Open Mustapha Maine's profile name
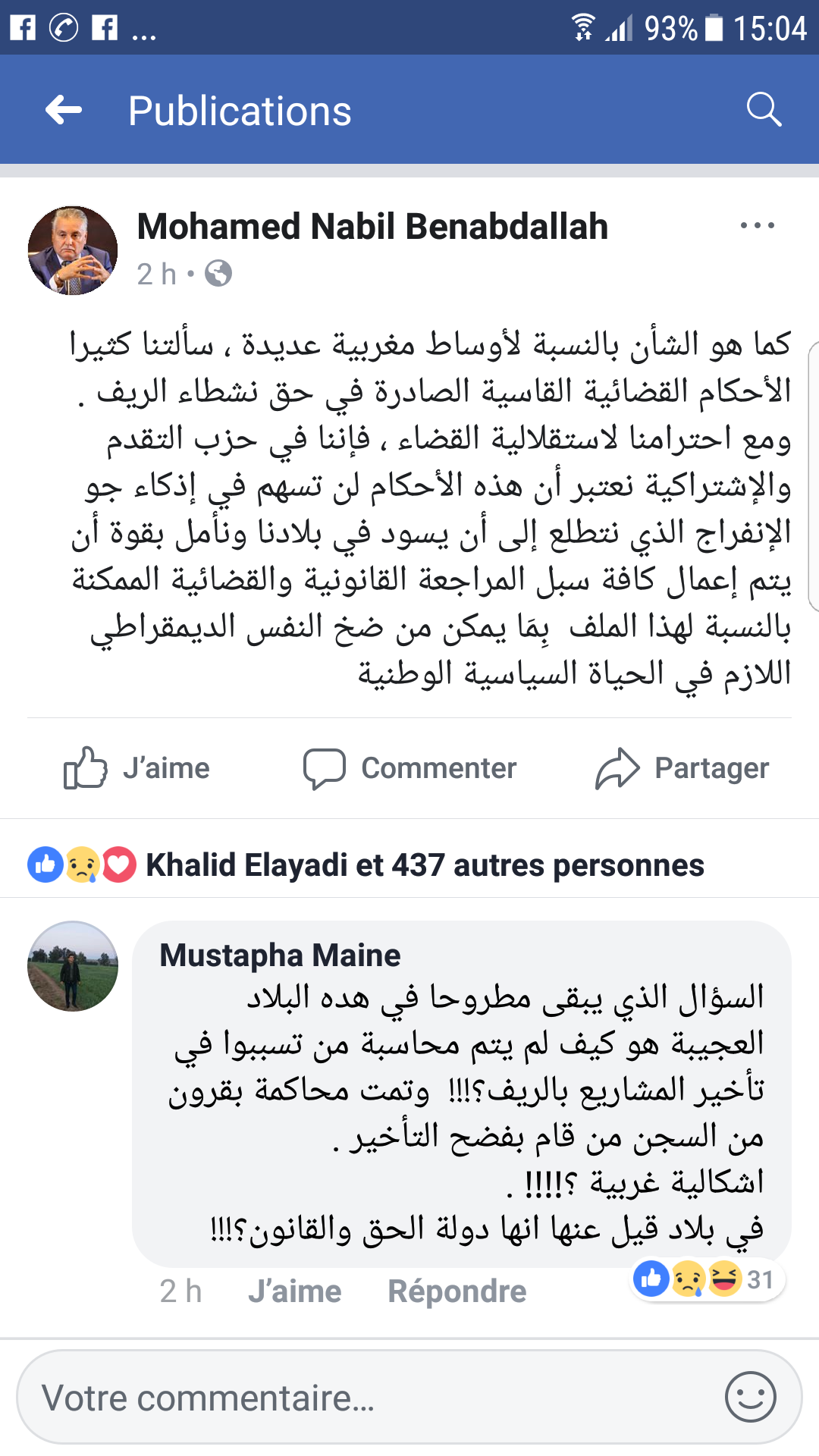The width and height of the screenshot is (819, 1456). [x=280, y=955]
